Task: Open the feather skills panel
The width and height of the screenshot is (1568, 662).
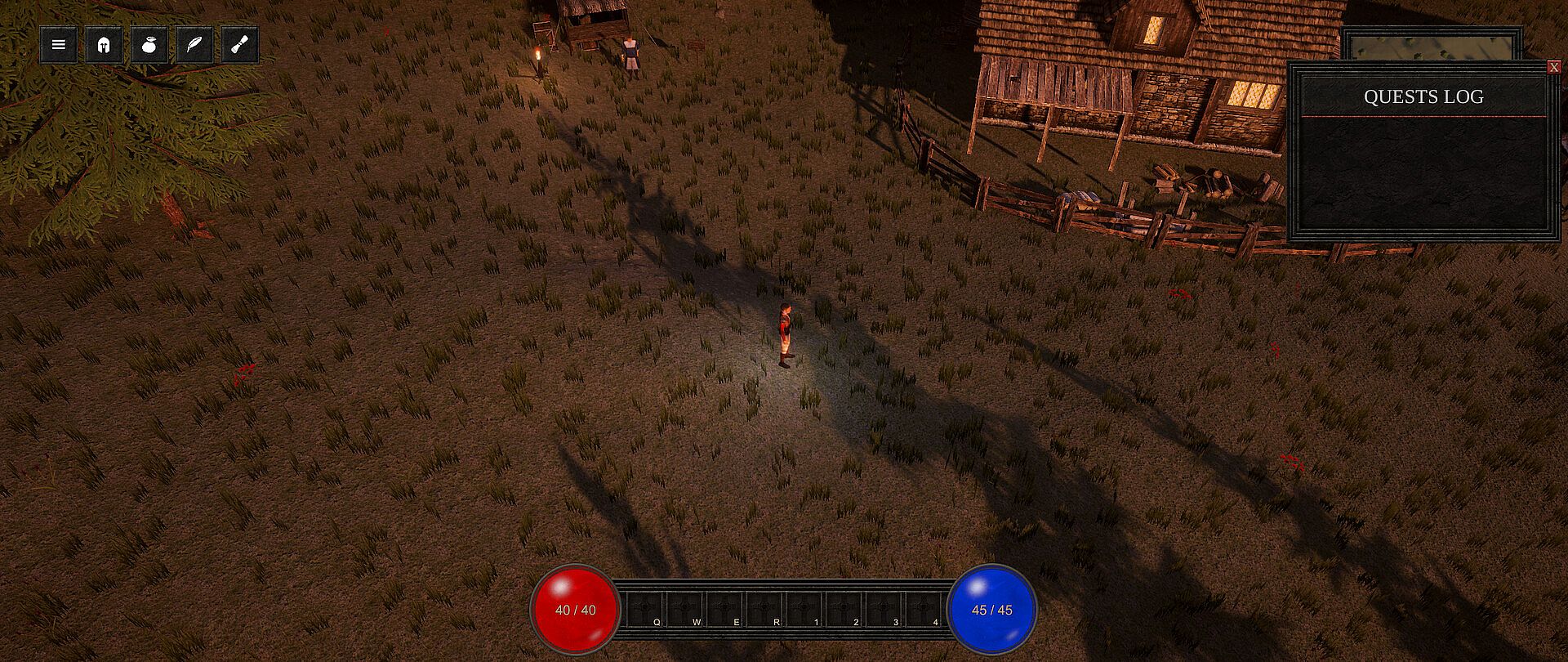Action: [x=194, y=45]
